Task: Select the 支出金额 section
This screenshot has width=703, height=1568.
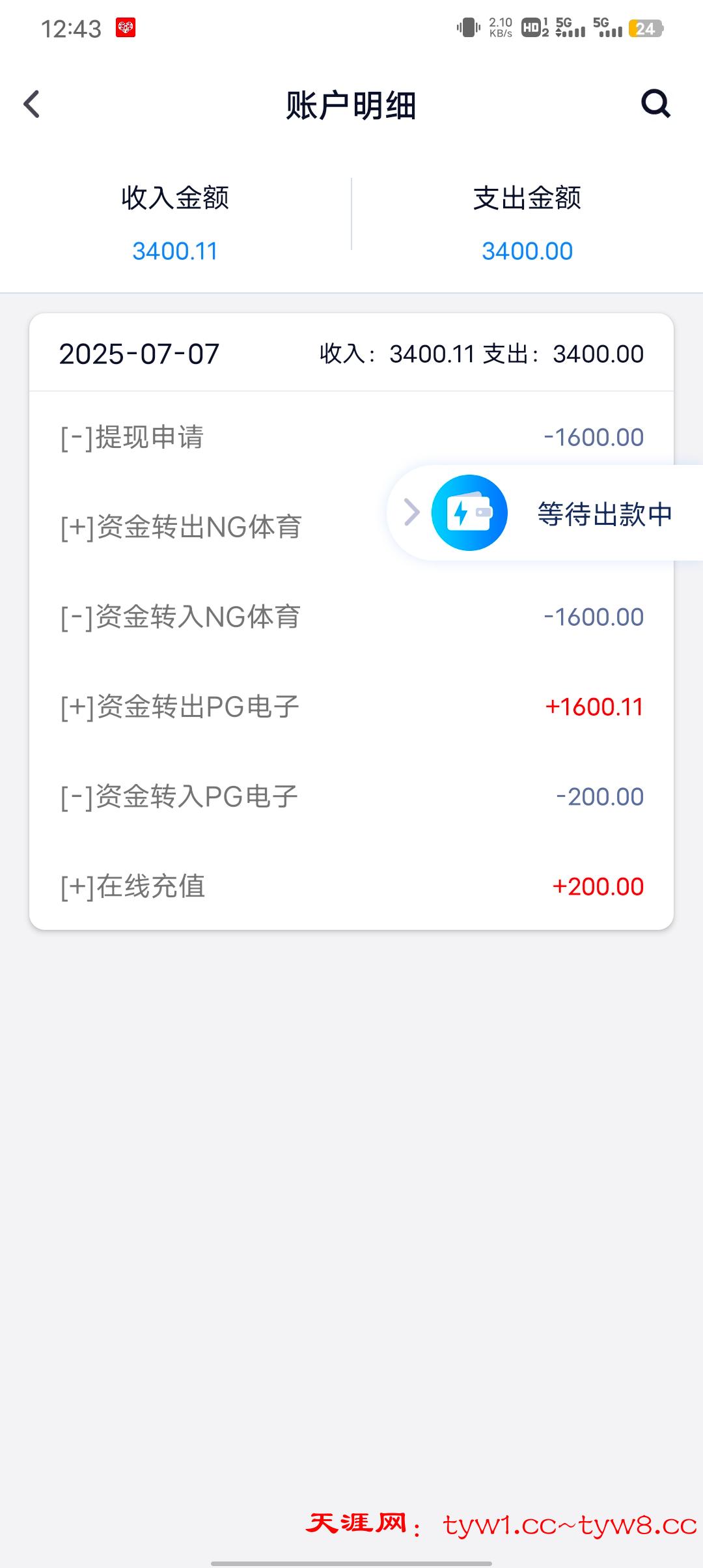Action: click(x=529, y=221)
